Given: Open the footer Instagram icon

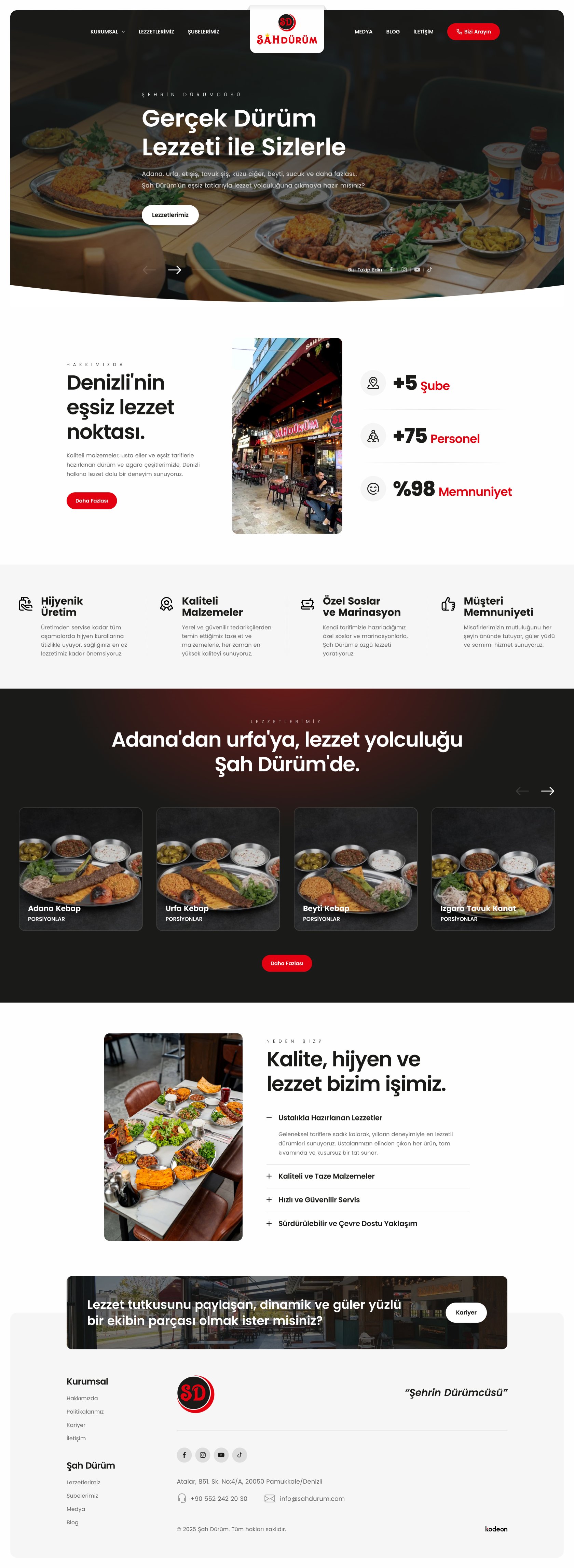Looking at the screenshot, I should 203,1455.
